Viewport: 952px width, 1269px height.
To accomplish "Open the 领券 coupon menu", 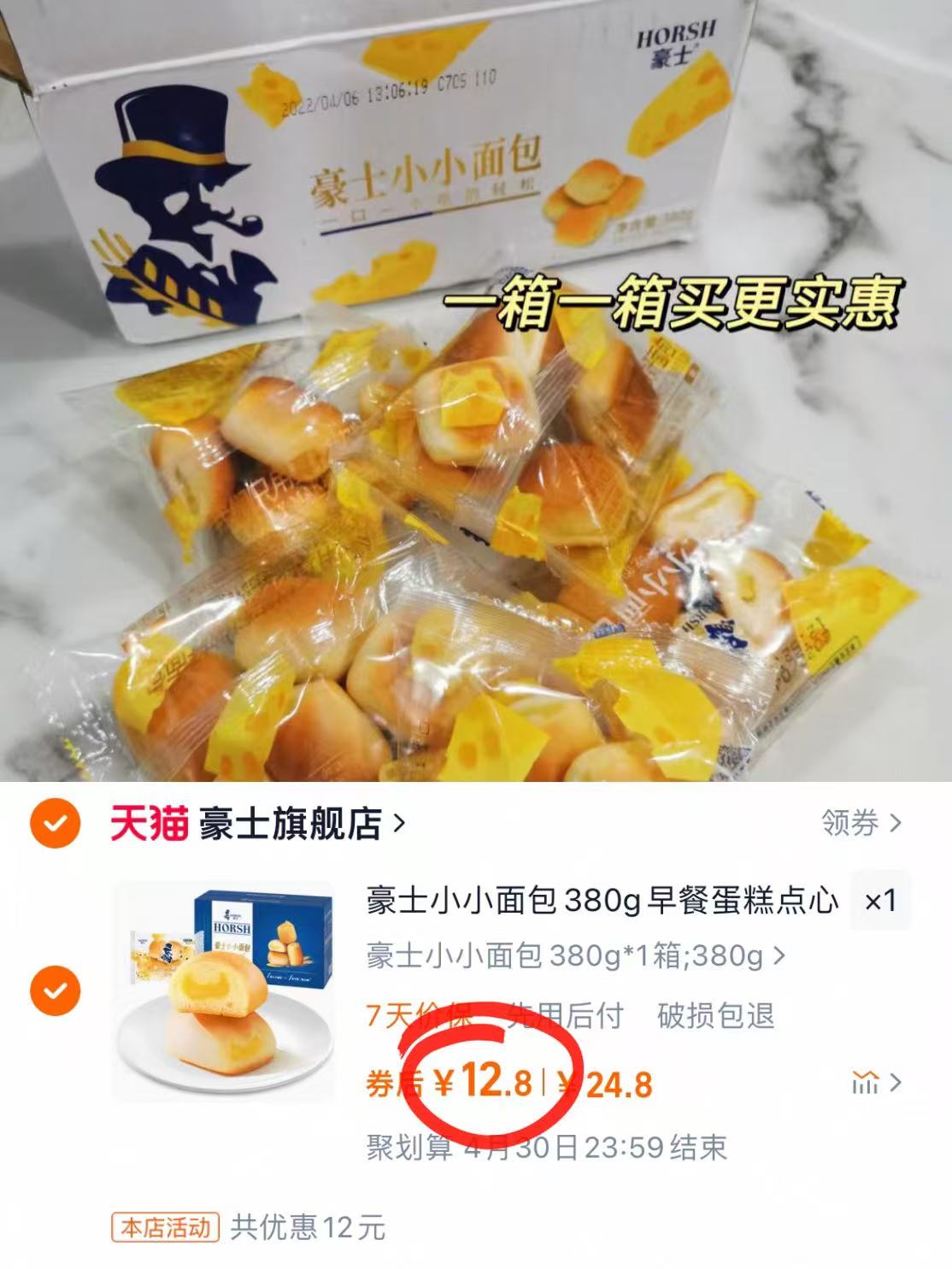I will pos(848,823).
